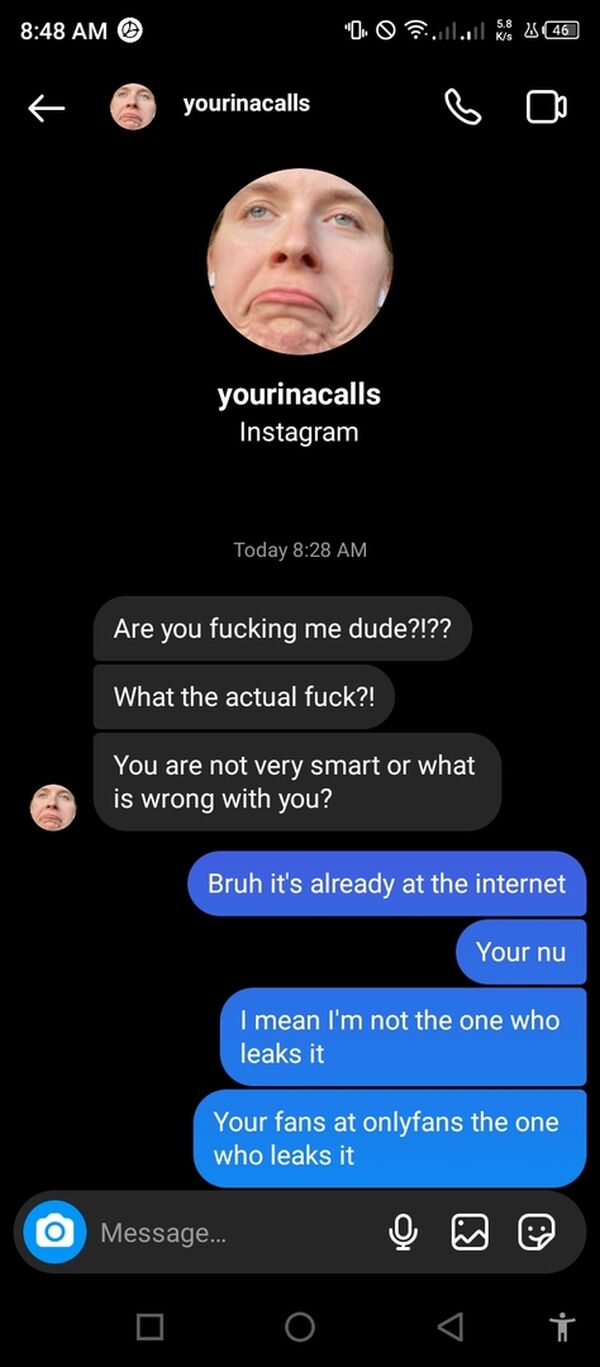Tap the system home button

[x=300, y=1326]
